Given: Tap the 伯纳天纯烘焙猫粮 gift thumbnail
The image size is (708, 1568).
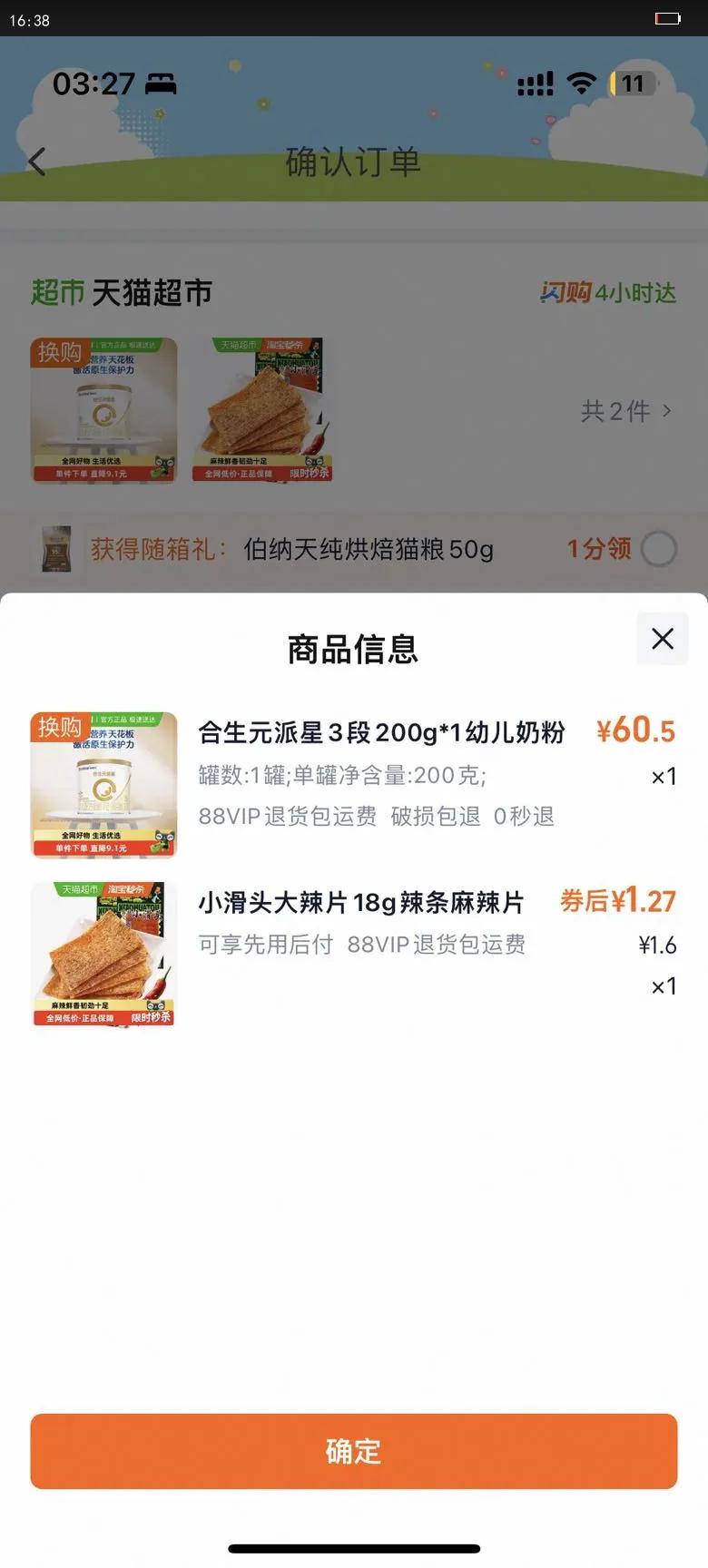Looking at the screenshot, I should tap(56, 549).
